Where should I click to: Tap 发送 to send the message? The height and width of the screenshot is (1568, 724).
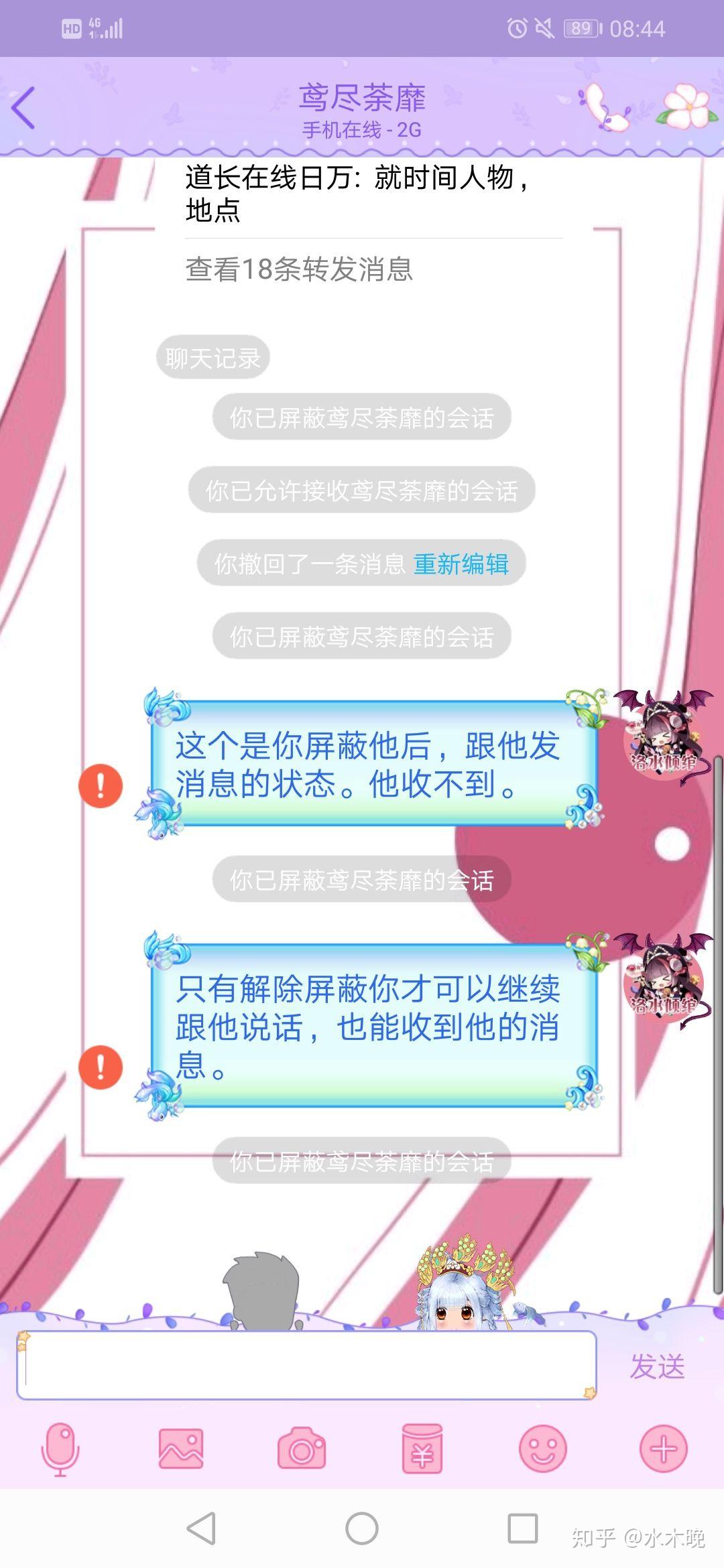(657, 1366)
